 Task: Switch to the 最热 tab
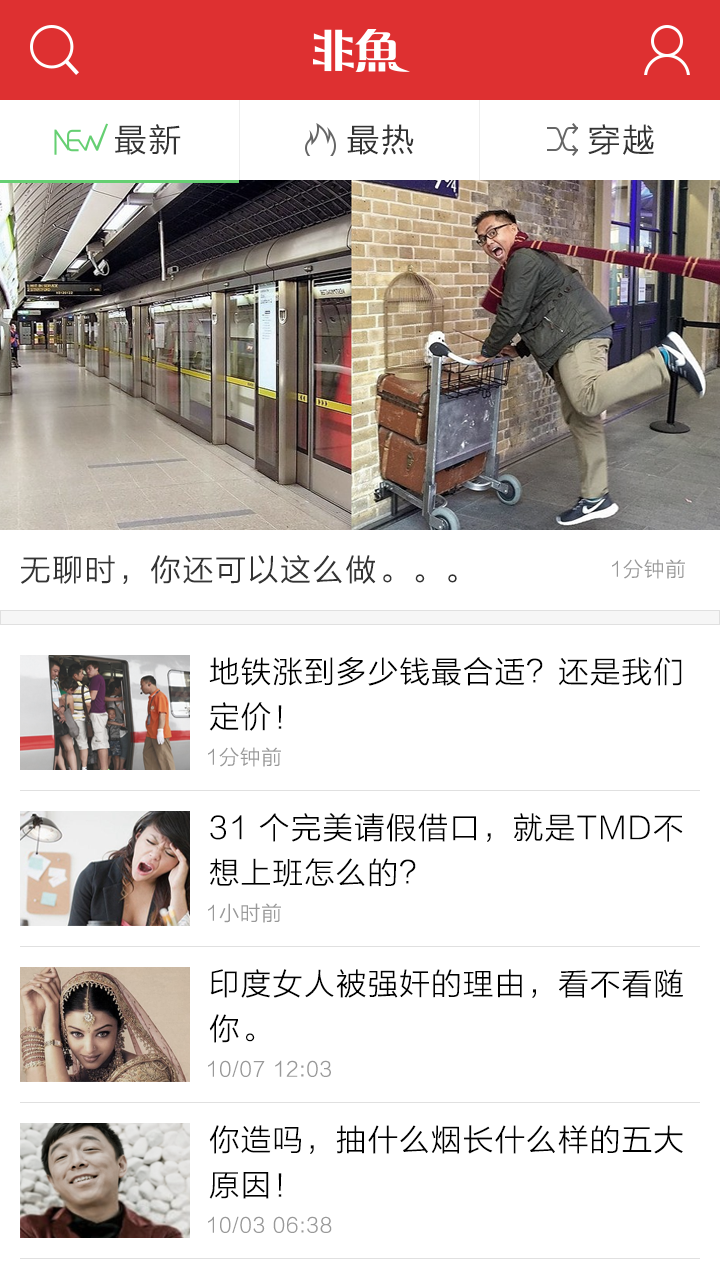click(359, 140)
